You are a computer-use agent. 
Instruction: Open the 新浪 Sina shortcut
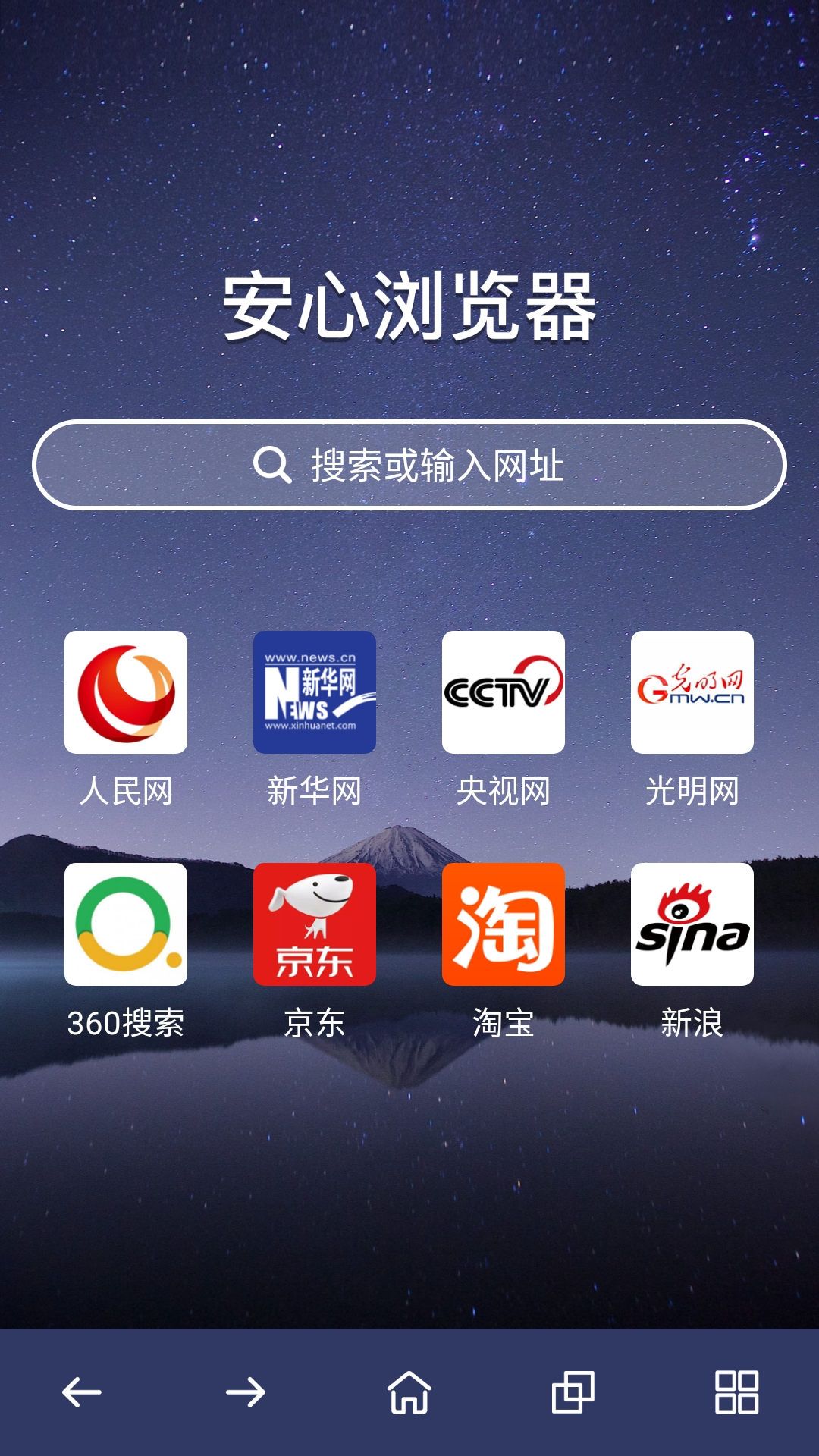[692, 924]
